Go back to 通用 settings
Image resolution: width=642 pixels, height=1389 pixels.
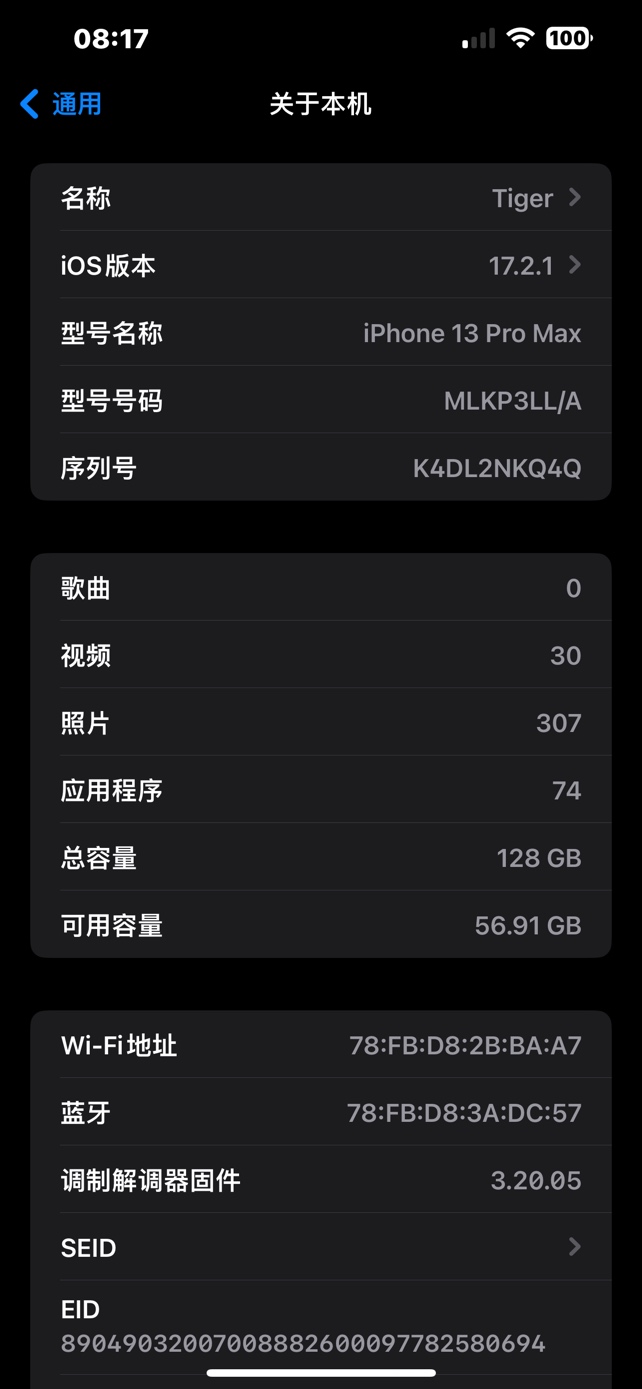[x=62, y=104]
